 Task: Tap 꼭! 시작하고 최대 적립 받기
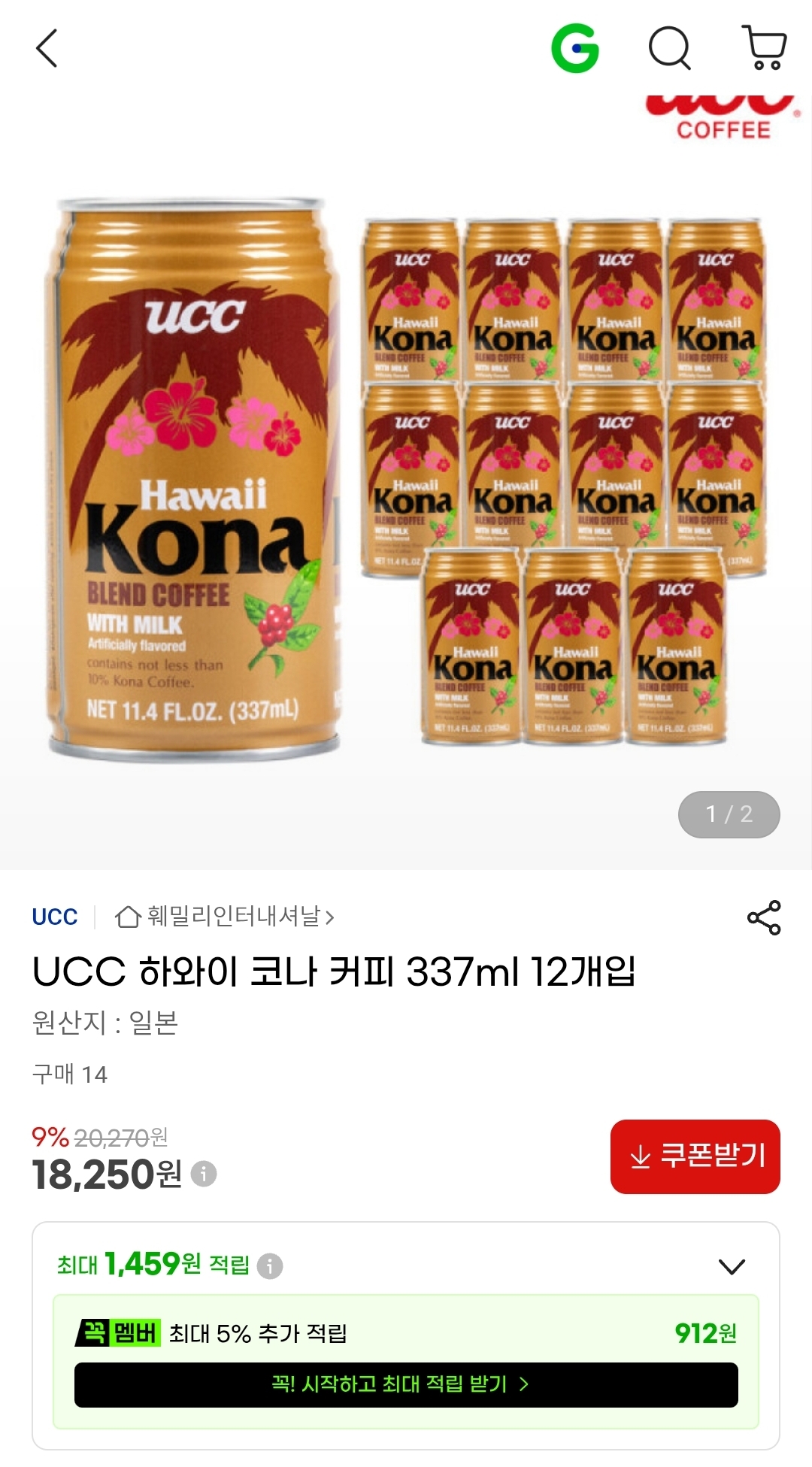tap(406, 1384)
